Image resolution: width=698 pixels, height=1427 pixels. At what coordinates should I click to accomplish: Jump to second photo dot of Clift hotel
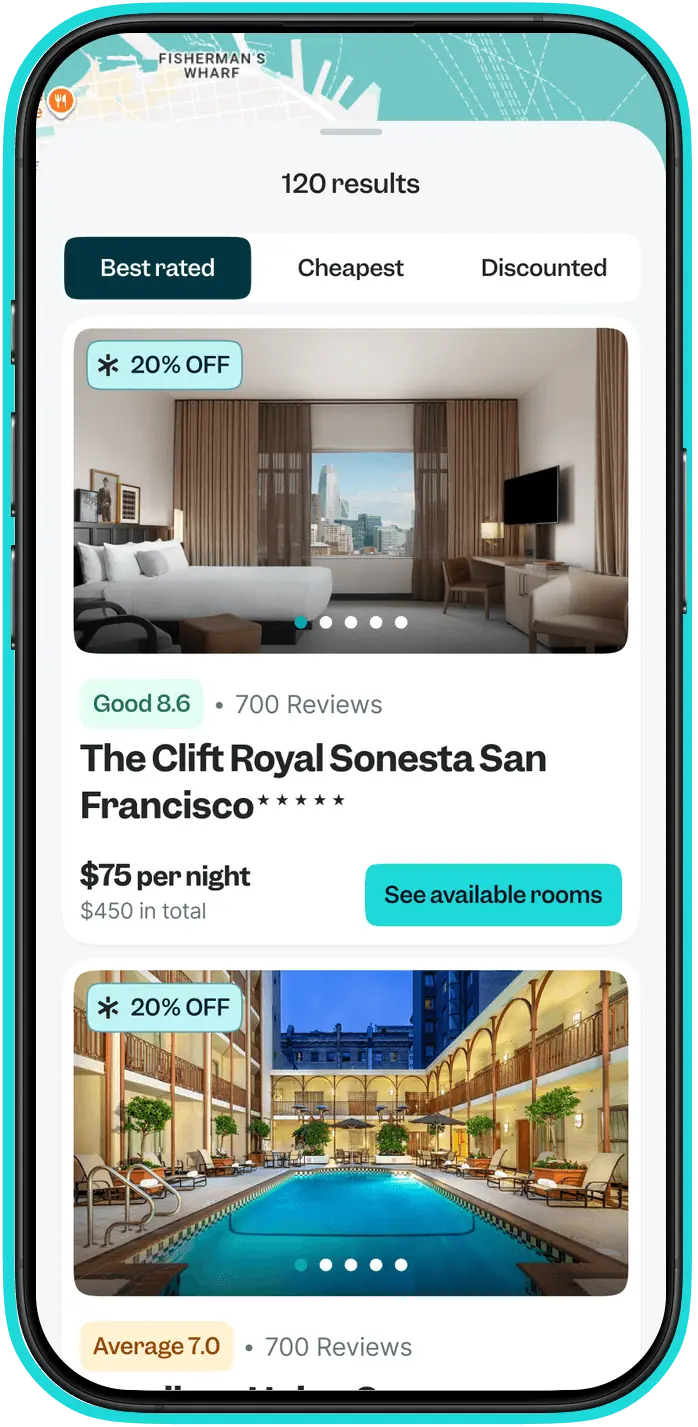click(x=326, y=622)
